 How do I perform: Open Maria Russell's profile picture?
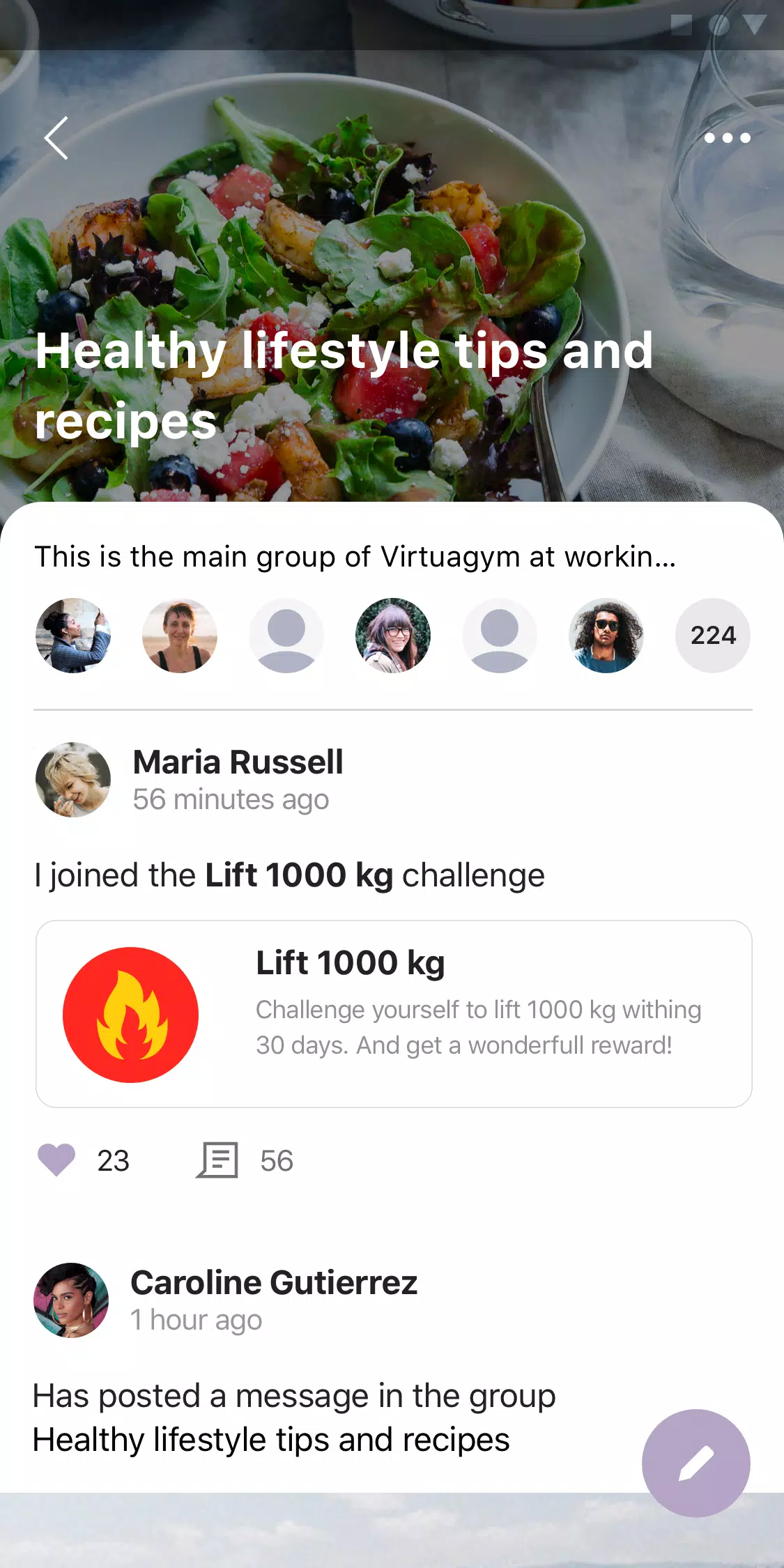(x=73, y=779)
